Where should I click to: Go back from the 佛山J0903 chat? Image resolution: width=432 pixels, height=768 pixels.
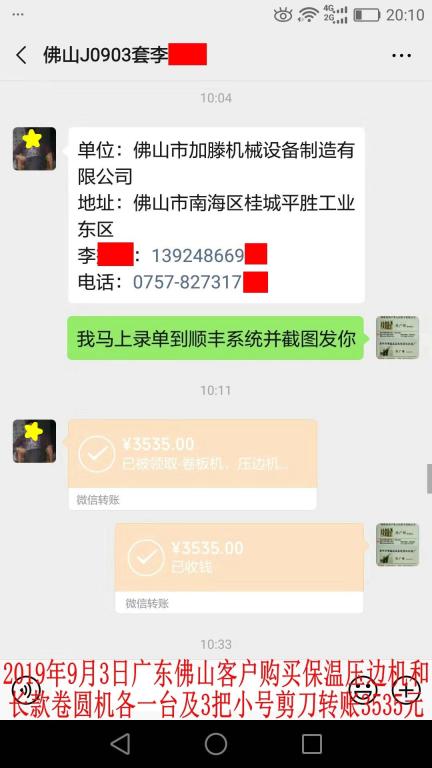click(x=21, y=55)
